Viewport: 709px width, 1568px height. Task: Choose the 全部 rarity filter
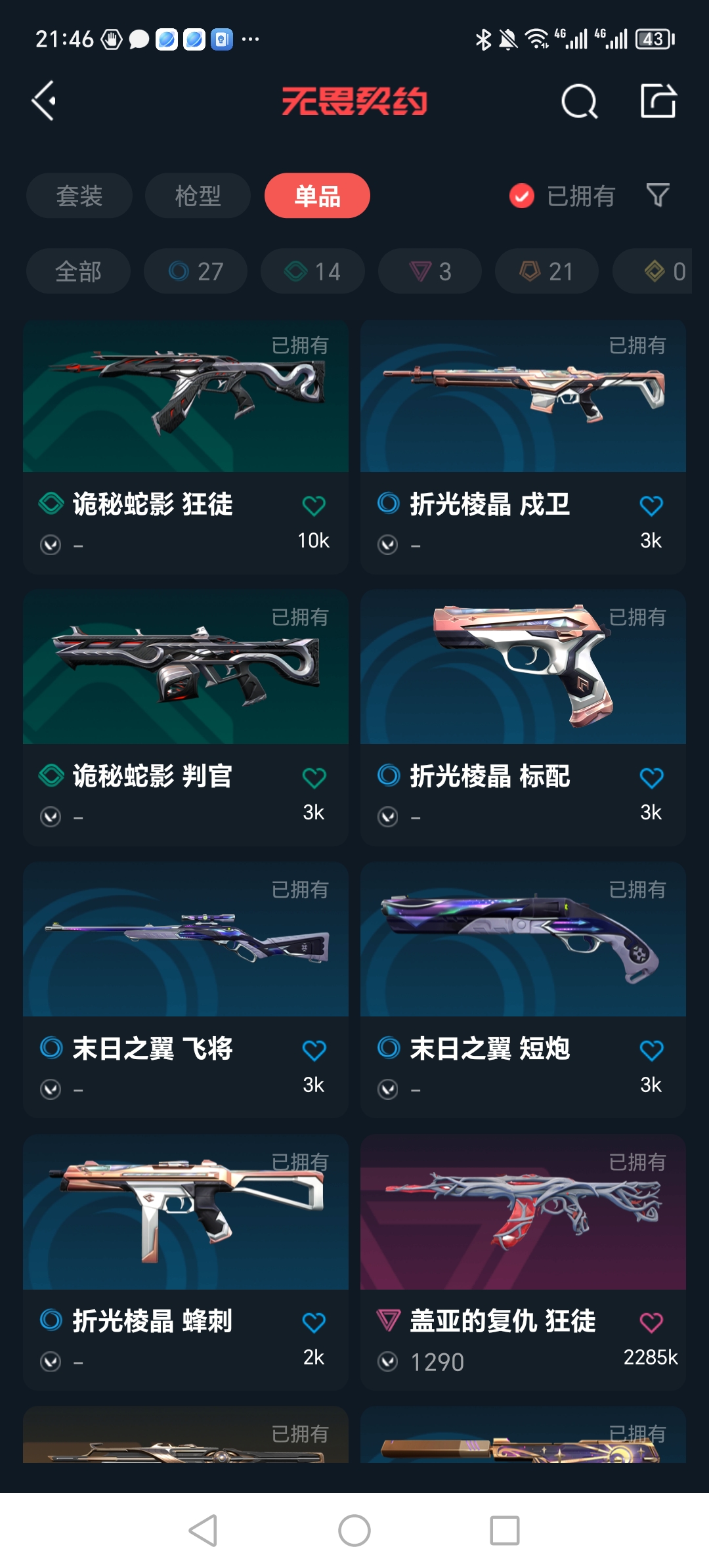coord(77,271)
